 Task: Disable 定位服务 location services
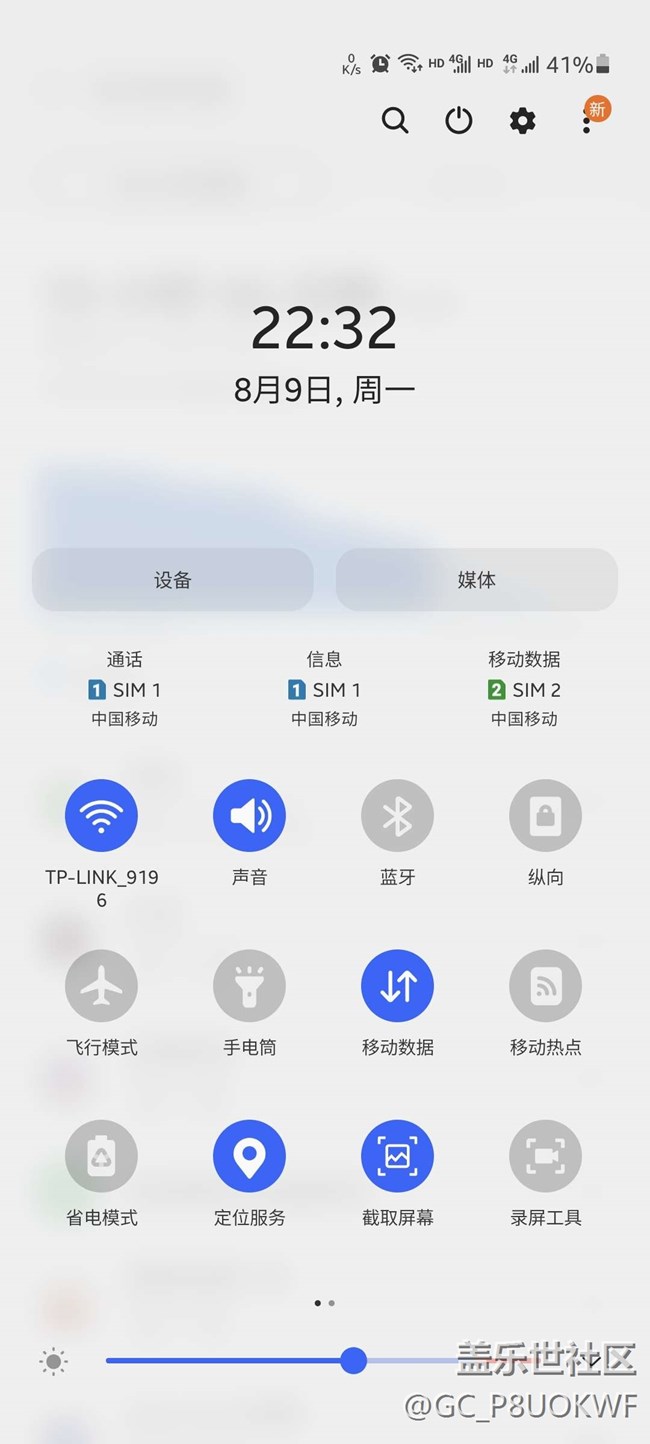coord(249,1156)
